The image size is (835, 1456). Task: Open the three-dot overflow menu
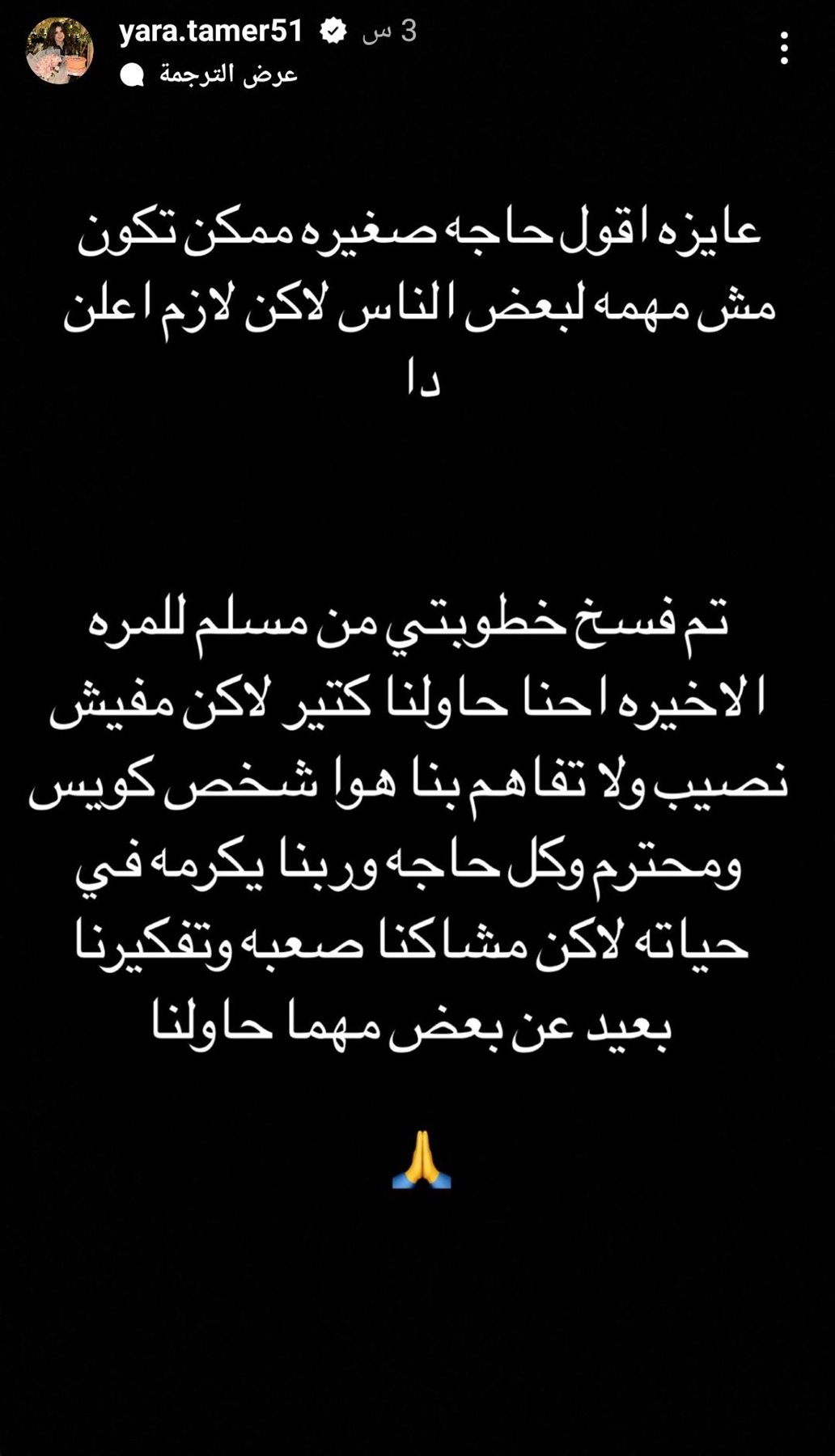tap(783, 49)
